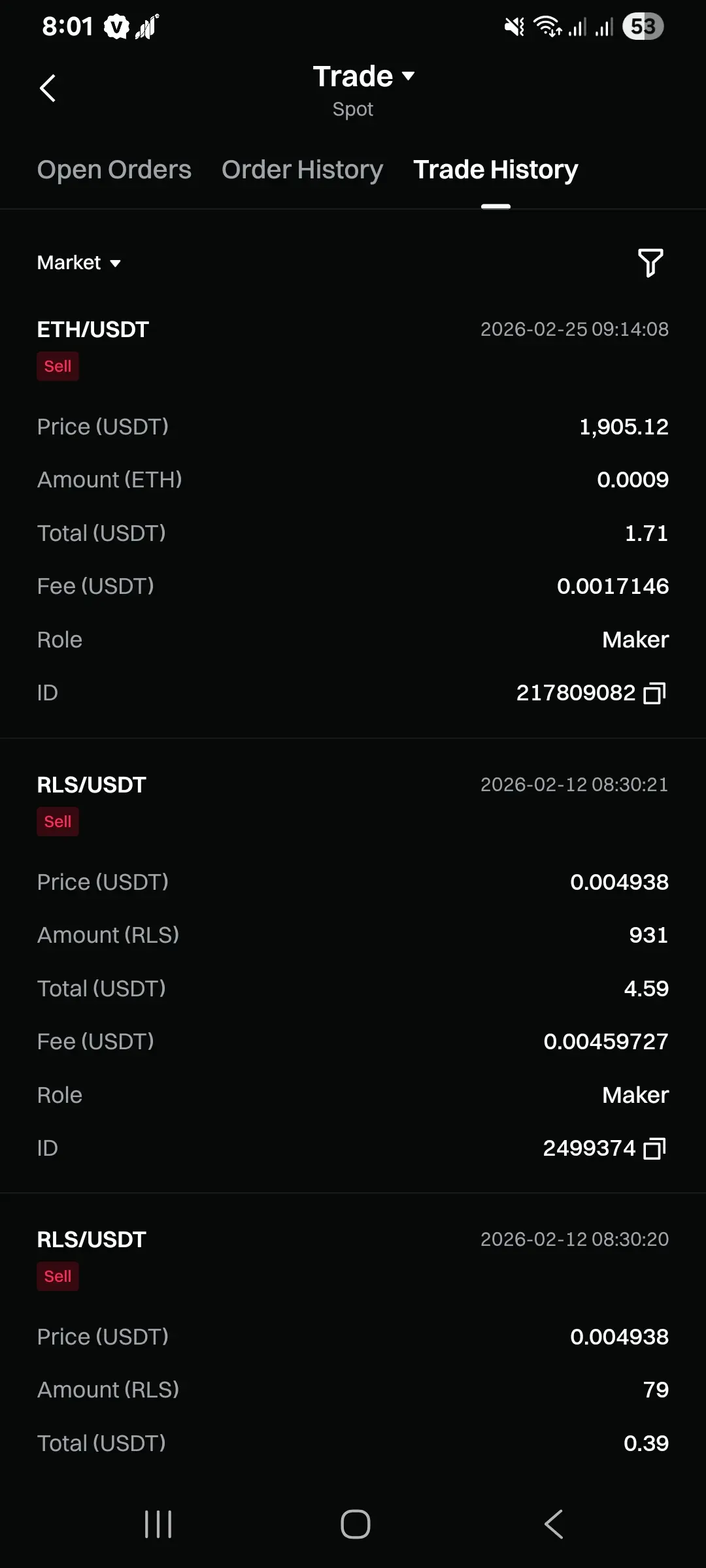
Task: Go back using the top-left arrow
Action: [x=48, y=88]
